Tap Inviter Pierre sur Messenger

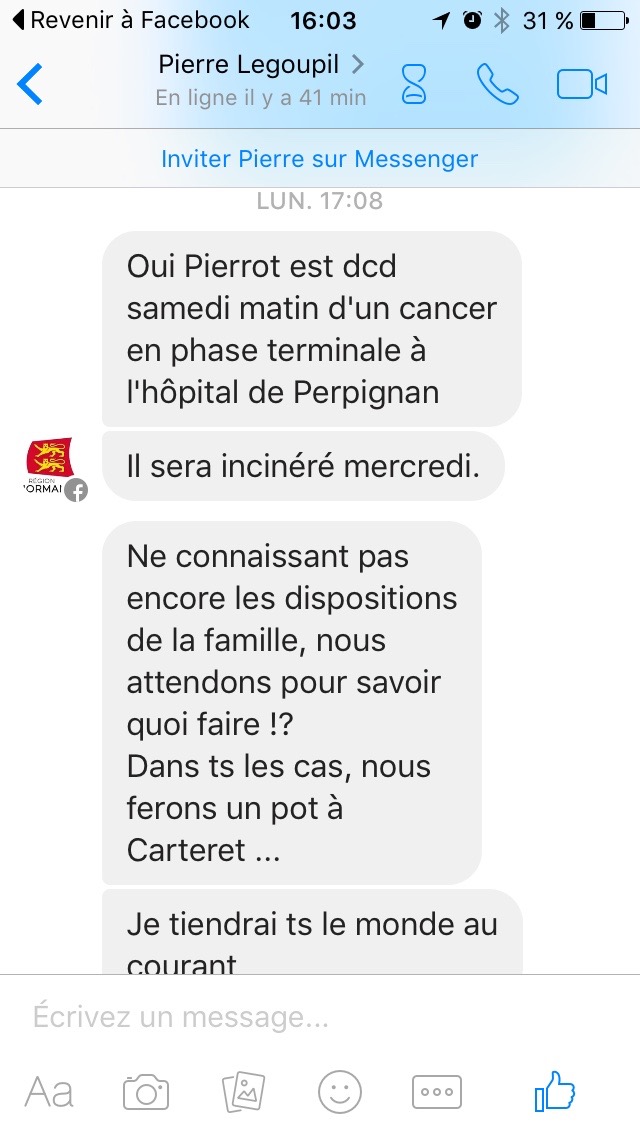[320, 159]
